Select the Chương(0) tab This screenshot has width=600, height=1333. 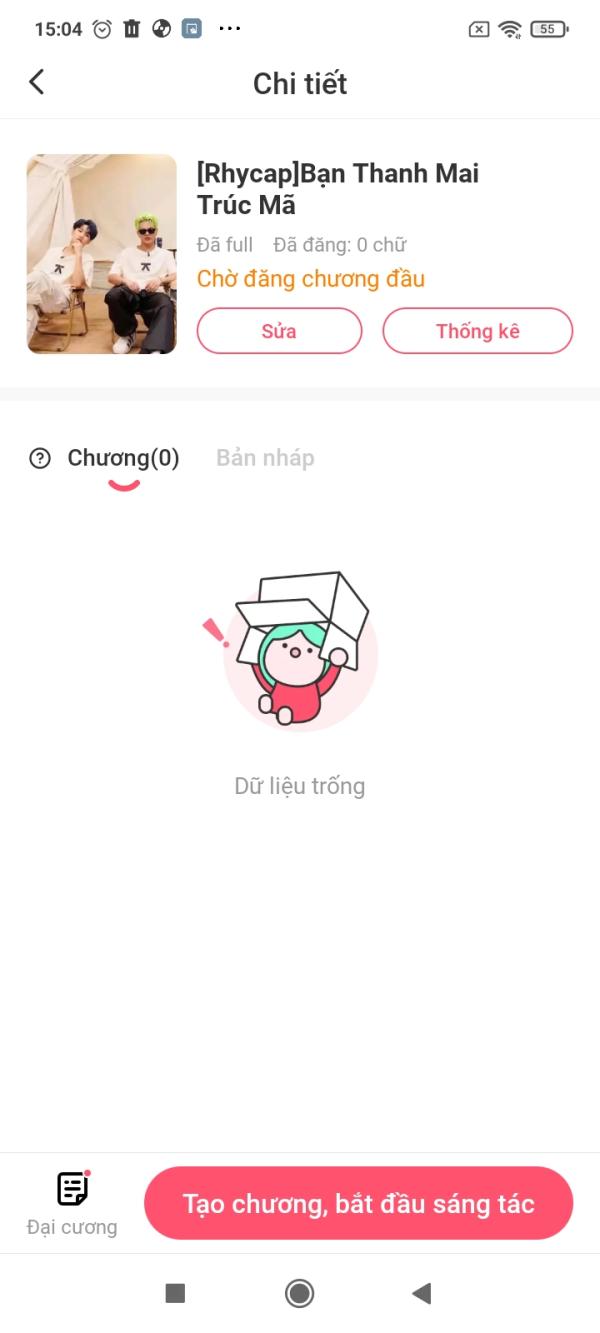click(x=123, y=459)
